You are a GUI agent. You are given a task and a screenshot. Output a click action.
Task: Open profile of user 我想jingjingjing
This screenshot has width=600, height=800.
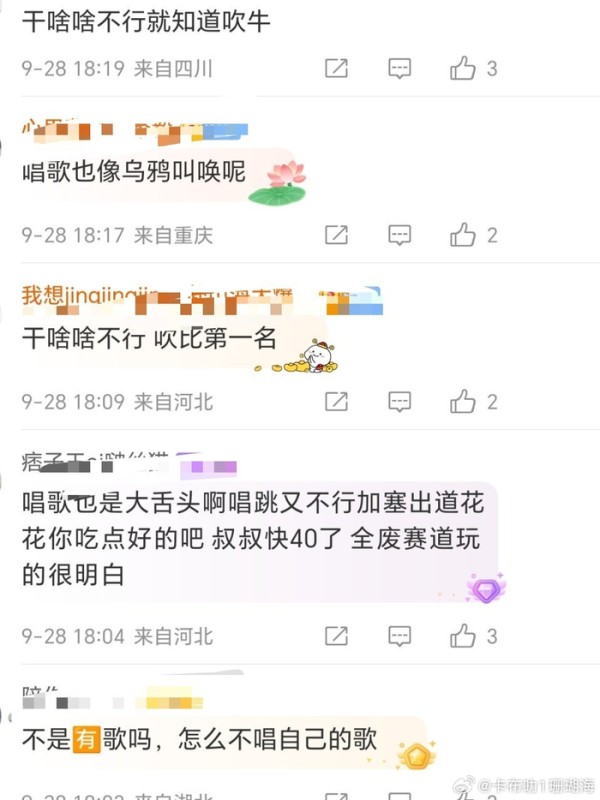90,295
